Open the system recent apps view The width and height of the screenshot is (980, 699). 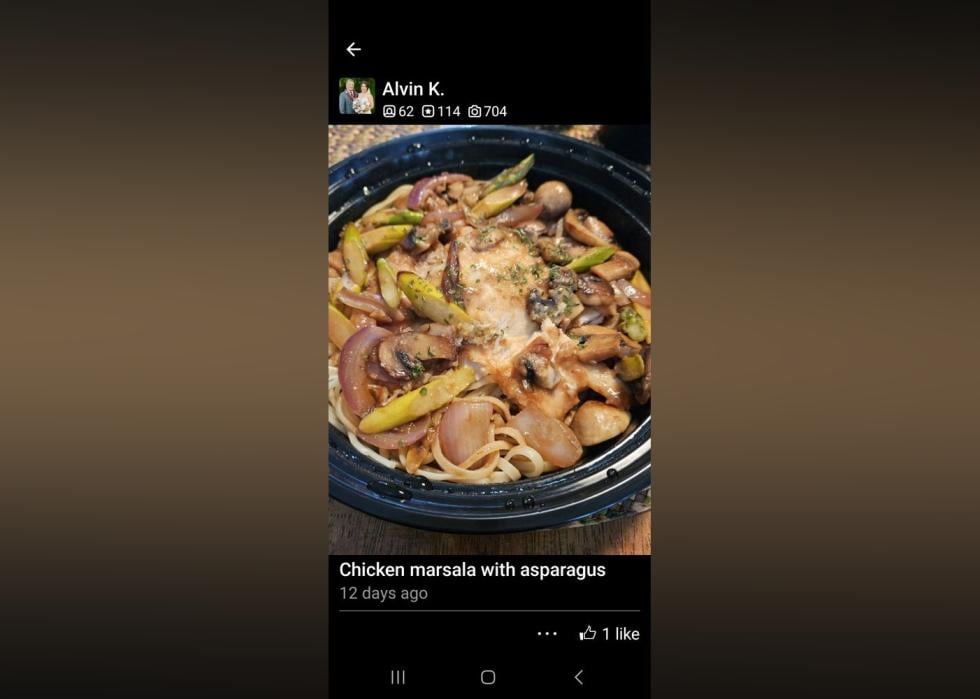point(398,677)
